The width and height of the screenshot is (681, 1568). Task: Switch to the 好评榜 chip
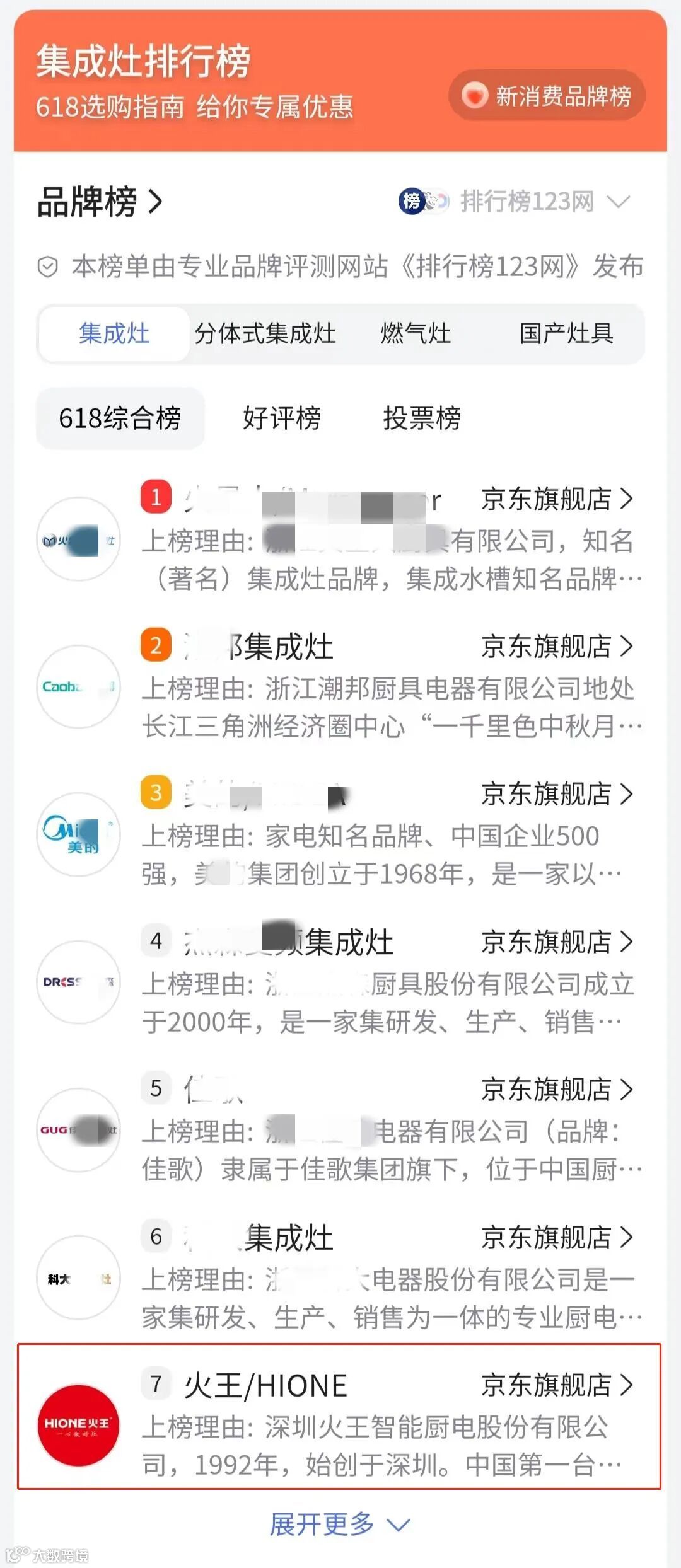click(282, 418)
